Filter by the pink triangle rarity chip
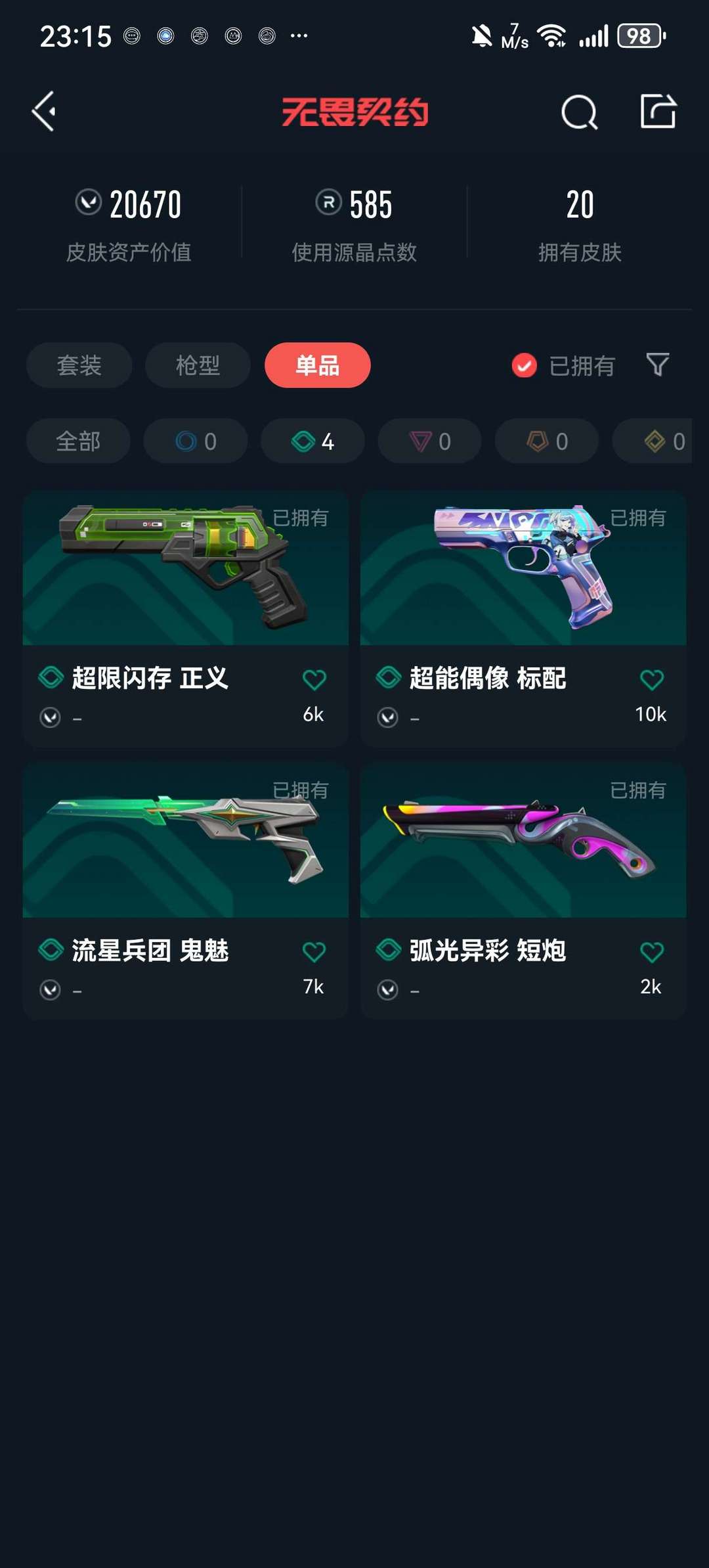Screen dimensions: 709x1568 pos(429,441)
